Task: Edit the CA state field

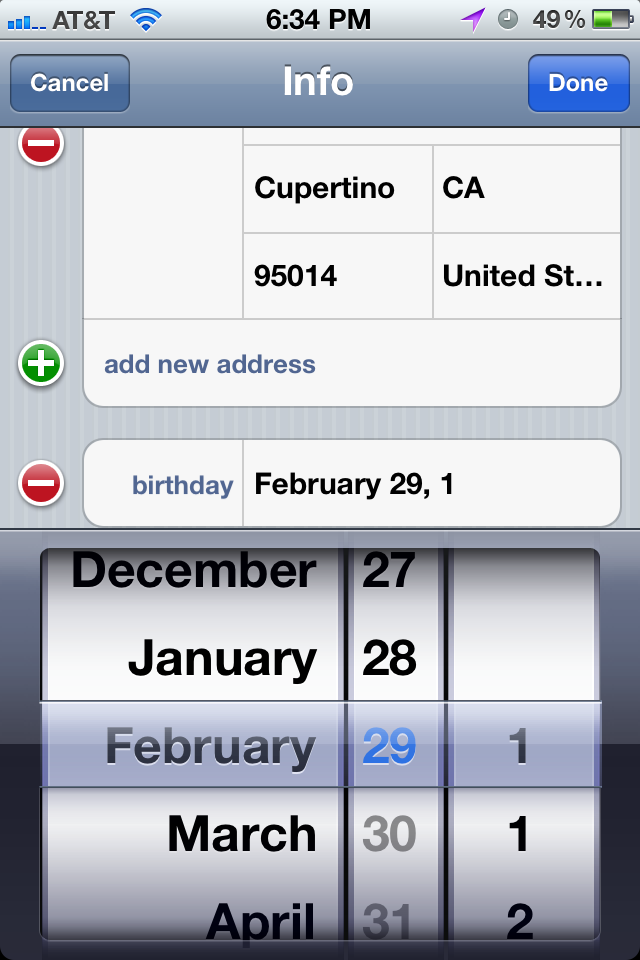Action: [526, 188]
